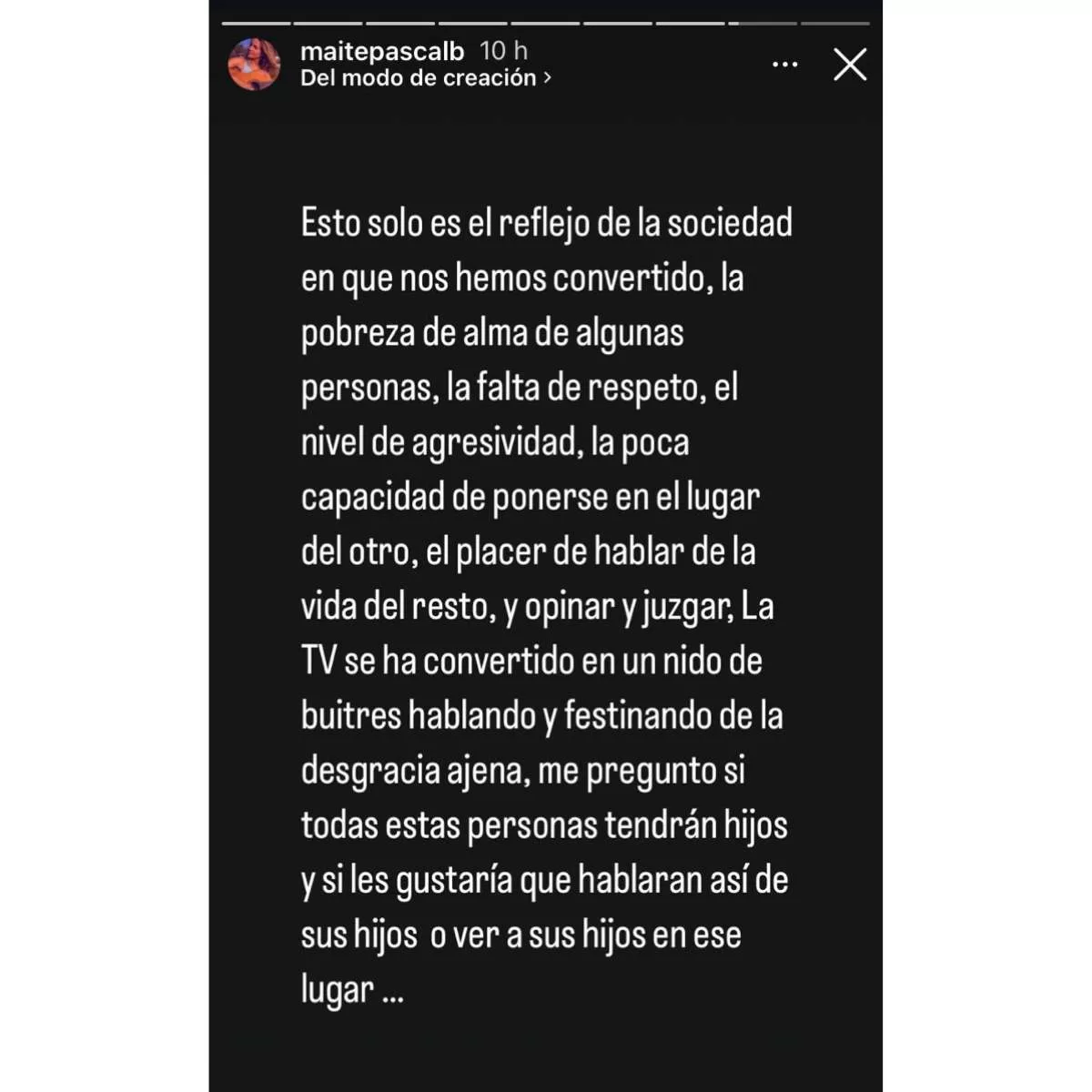Close the story viewer
Viewport: 1092px width, 1092px height.
(x=850, y=65)
